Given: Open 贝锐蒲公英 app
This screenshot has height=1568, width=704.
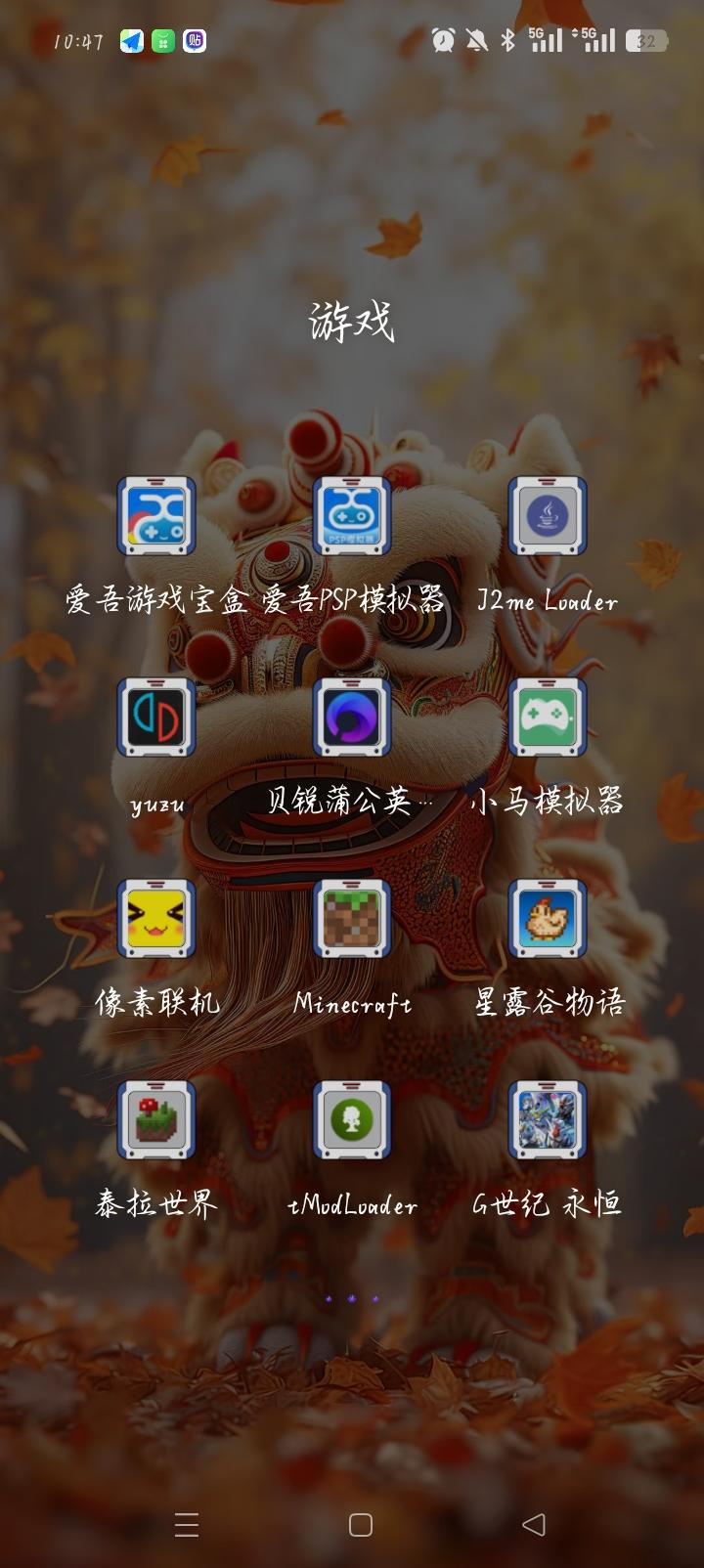Looking at the screenshot, I should 350,719.
